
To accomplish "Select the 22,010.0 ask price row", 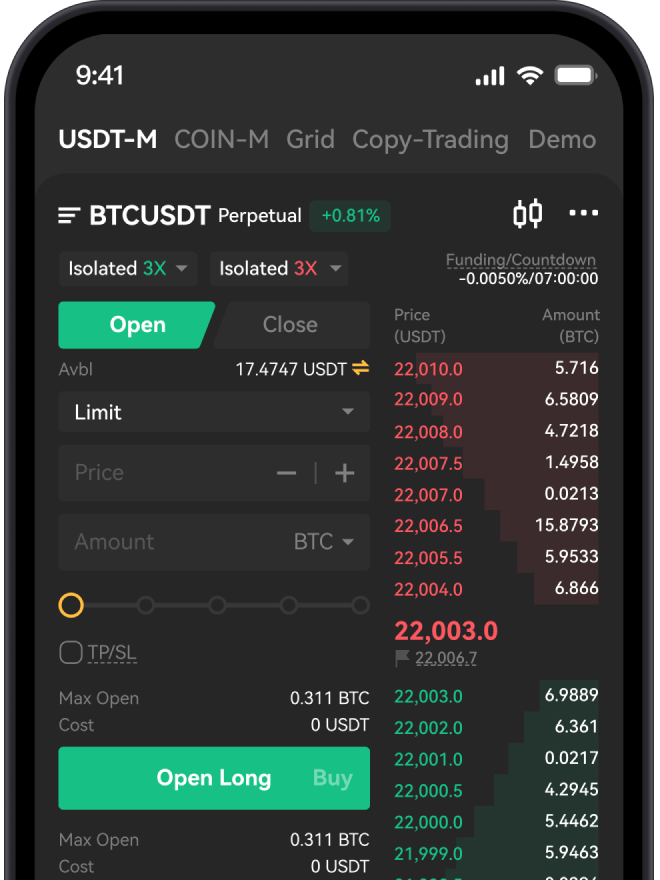I will pyautogui.click(x=496, y=369).
